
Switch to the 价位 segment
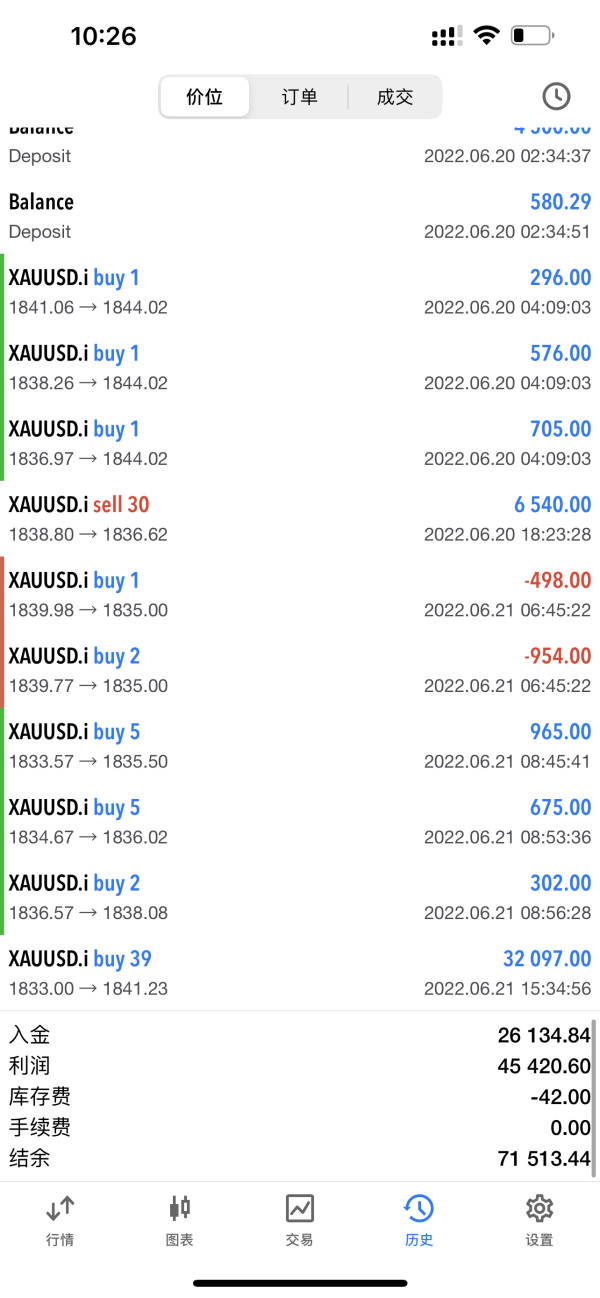coord(205,97)
